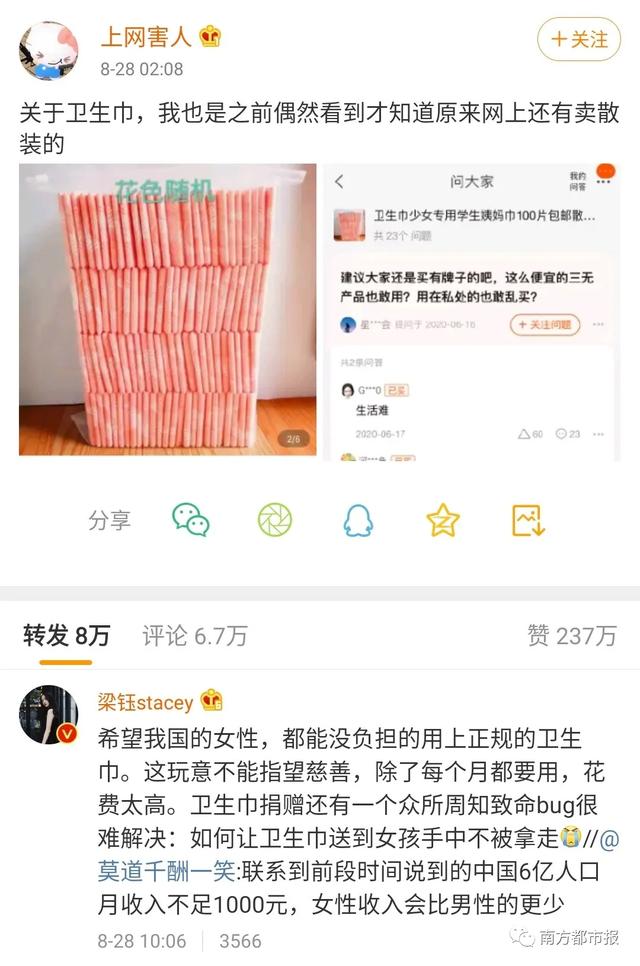Share the post to Qzone star icon
The width and height of the screenshot is (640, 966).
click(442, 520)
